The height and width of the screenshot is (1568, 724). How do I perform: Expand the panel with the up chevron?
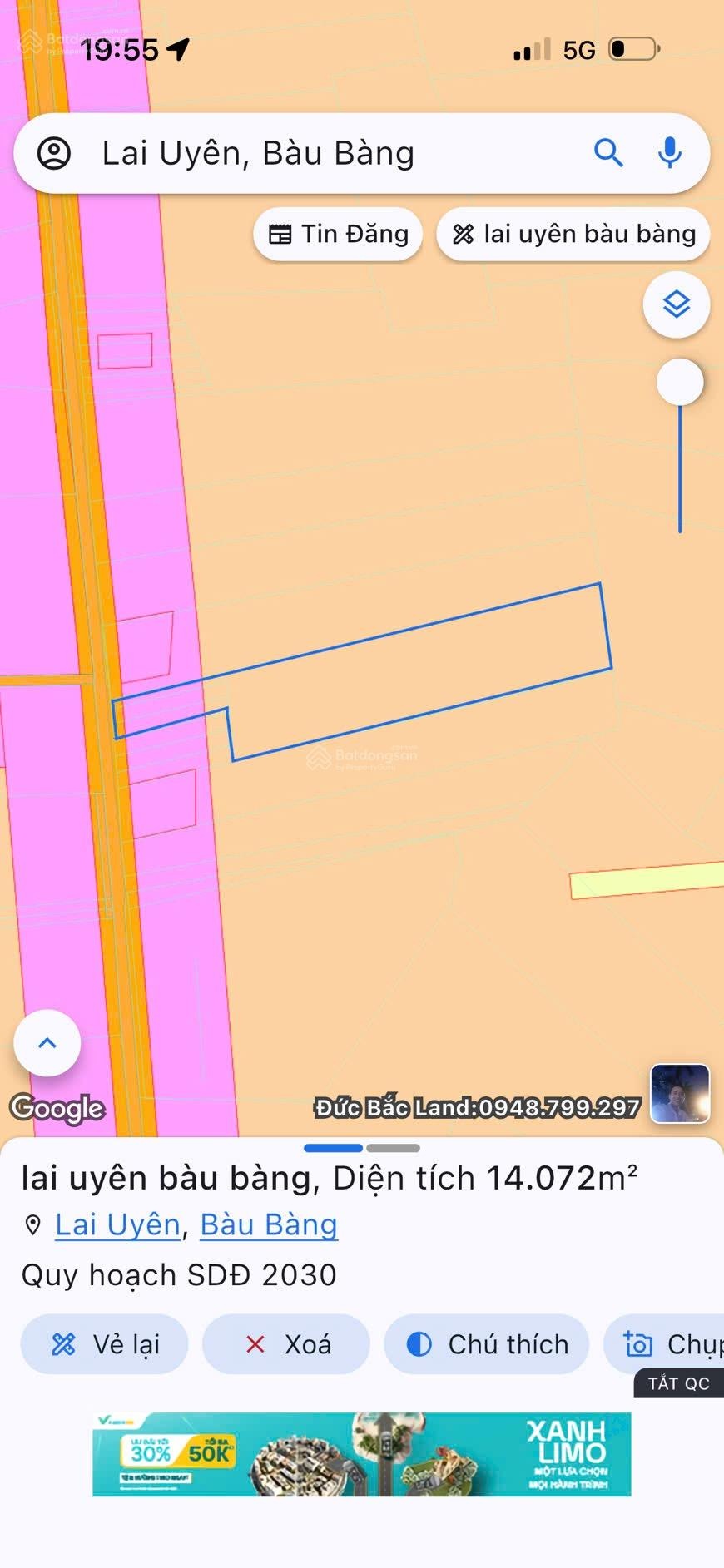(47, 1043)
